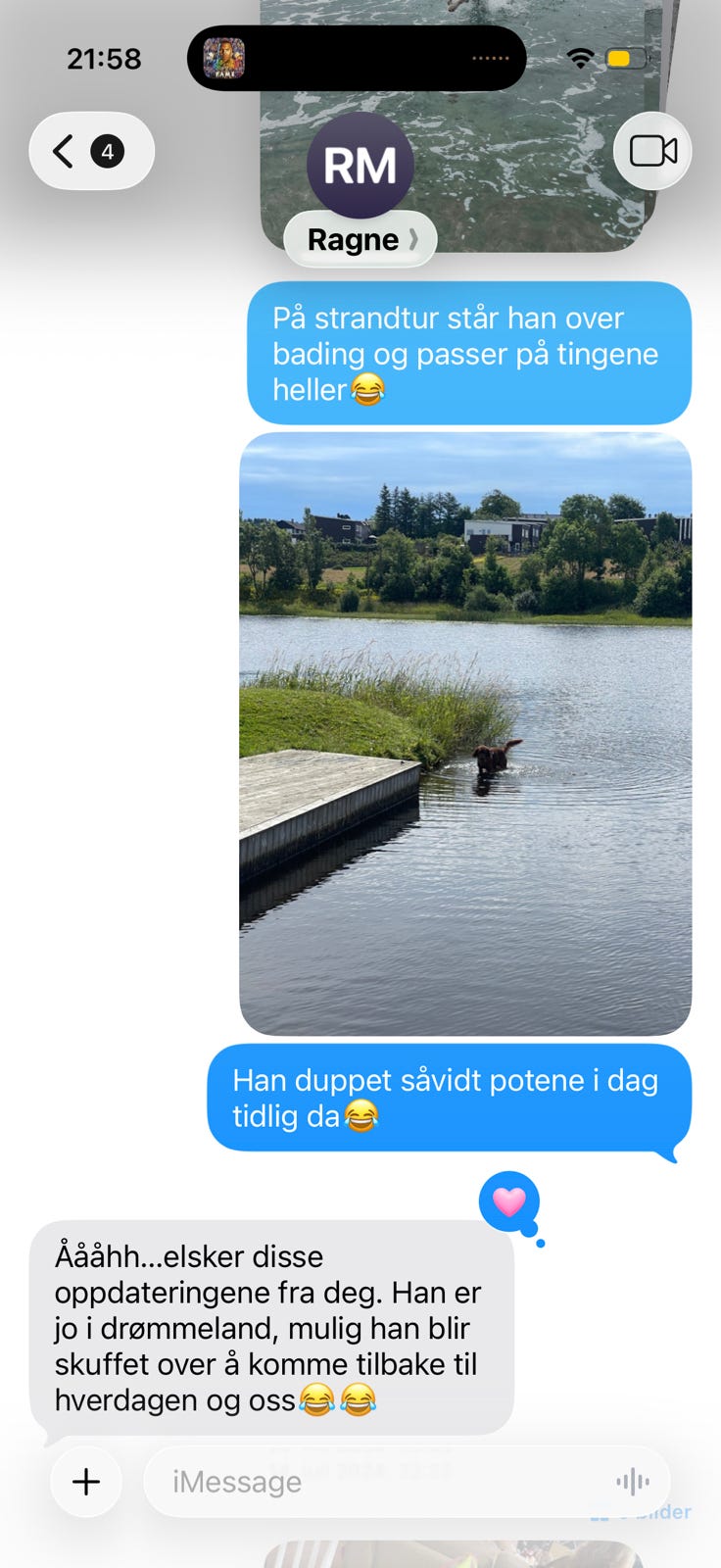Select the bubble "Han duppet såvidt potene"
721x1568 pixels.
coord(447,1098)
